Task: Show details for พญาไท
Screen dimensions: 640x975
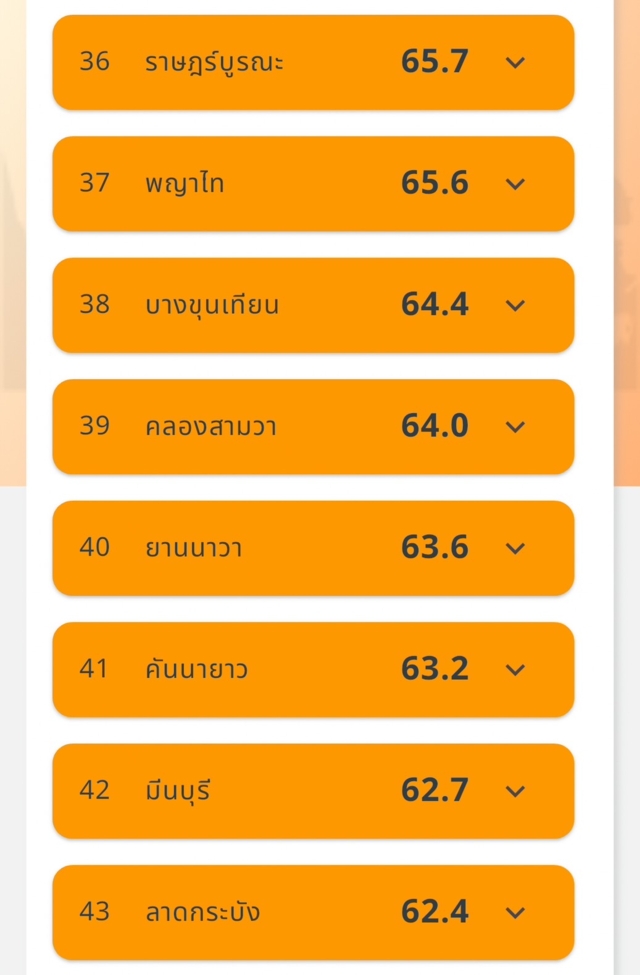Action: click(x=515, y=184)
